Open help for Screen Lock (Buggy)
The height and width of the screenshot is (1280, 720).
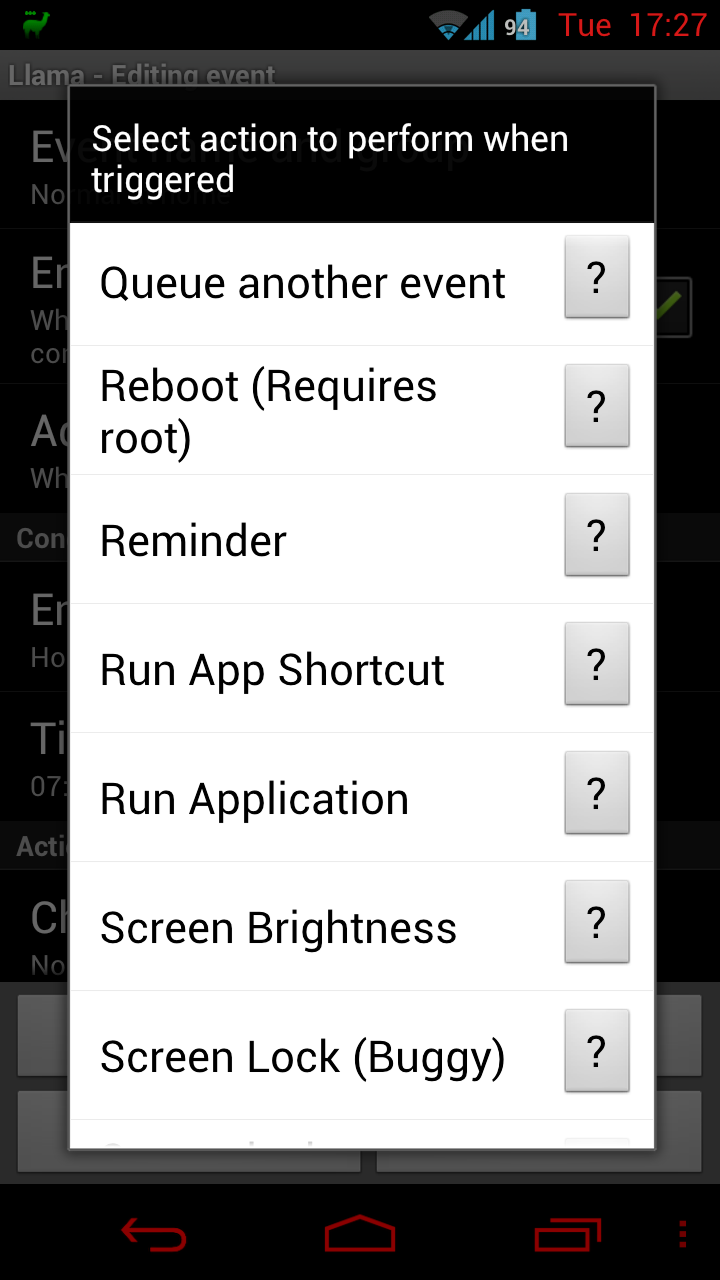point(597,1051)
